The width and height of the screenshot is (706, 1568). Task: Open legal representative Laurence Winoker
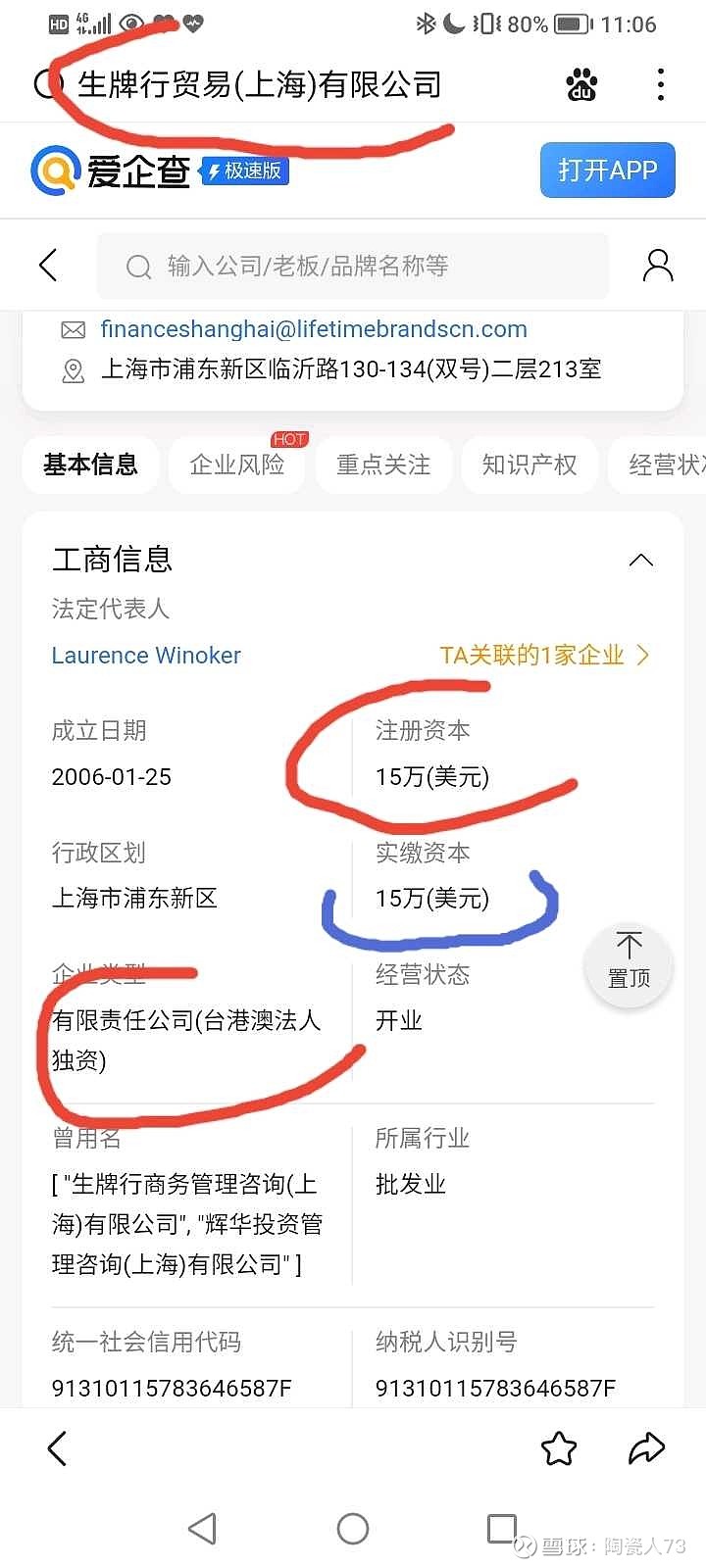pos(146,656)
